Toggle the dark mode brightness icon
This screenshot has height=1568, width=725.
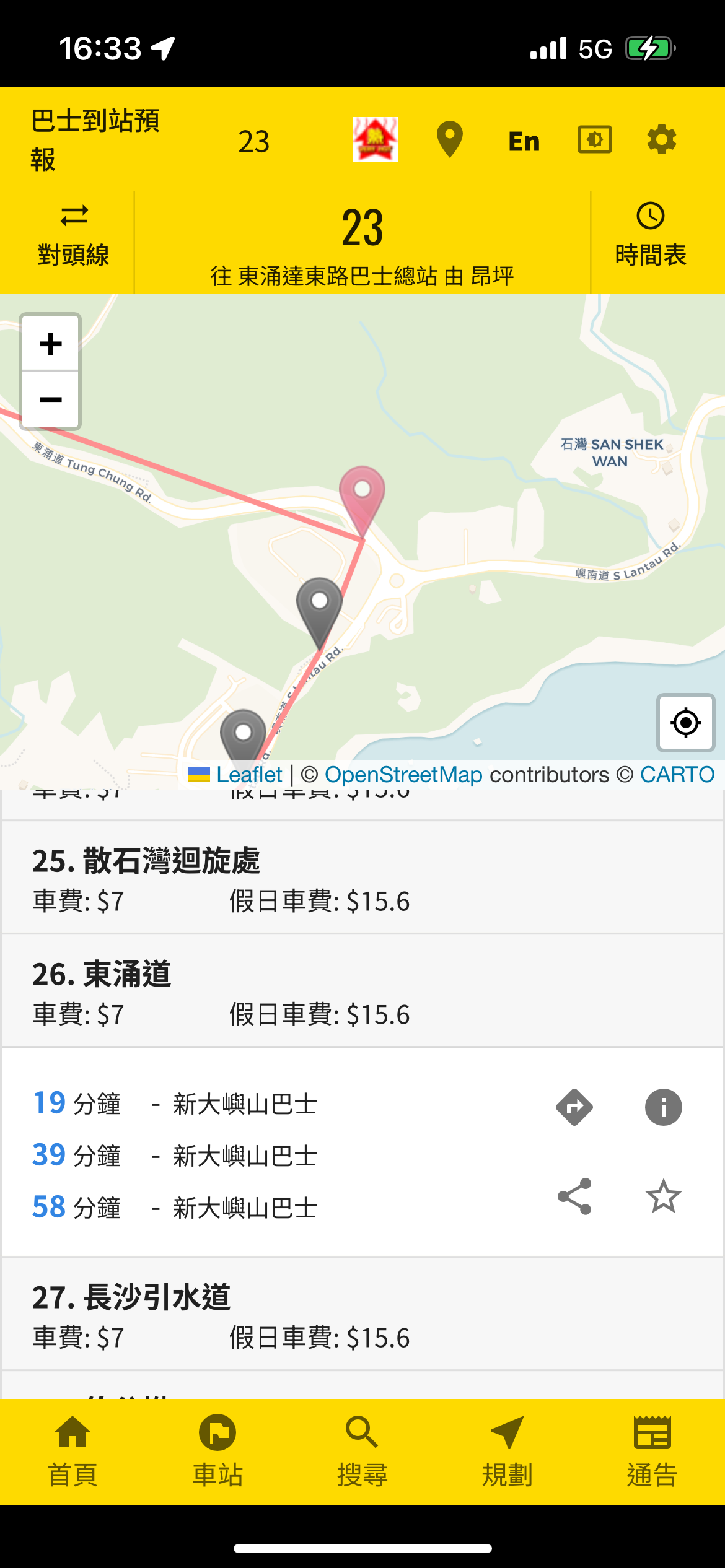click(x=595, y=140)
